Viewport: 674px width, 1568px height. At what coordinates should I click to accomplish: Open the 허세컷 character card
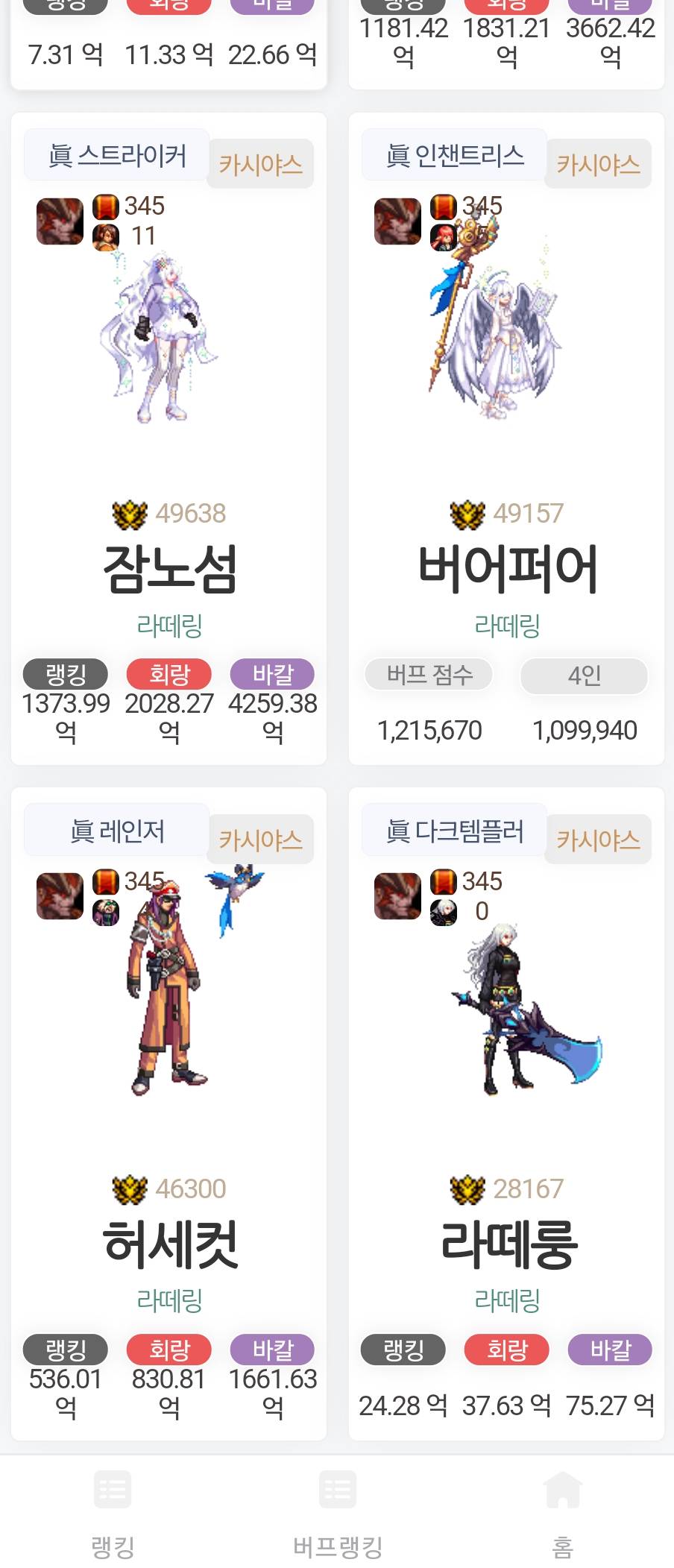169,1244
